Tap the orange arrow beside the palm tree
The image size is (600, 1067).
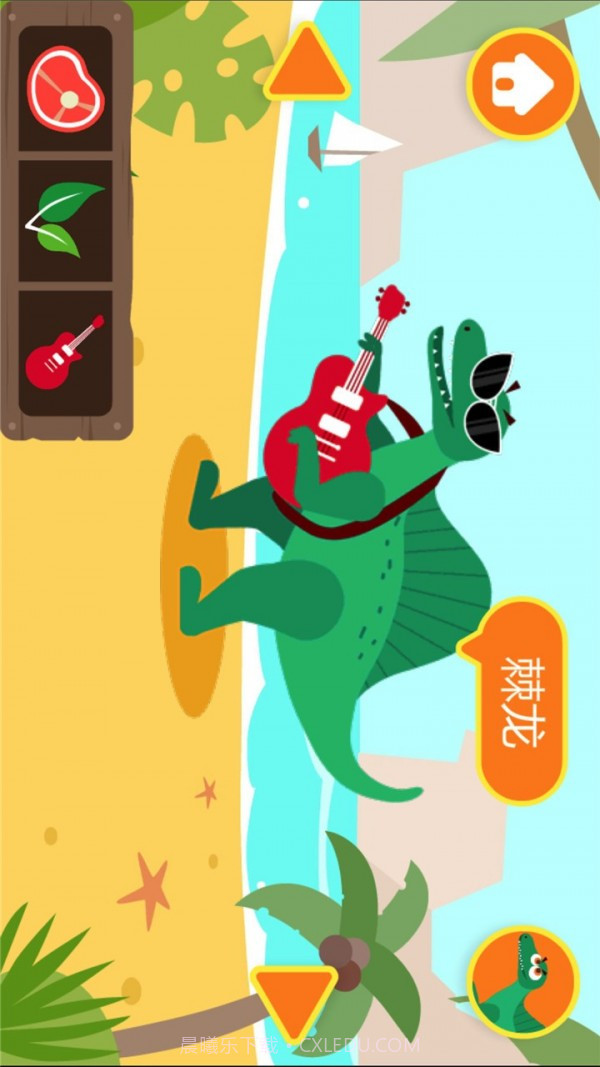coord(293,1001)
